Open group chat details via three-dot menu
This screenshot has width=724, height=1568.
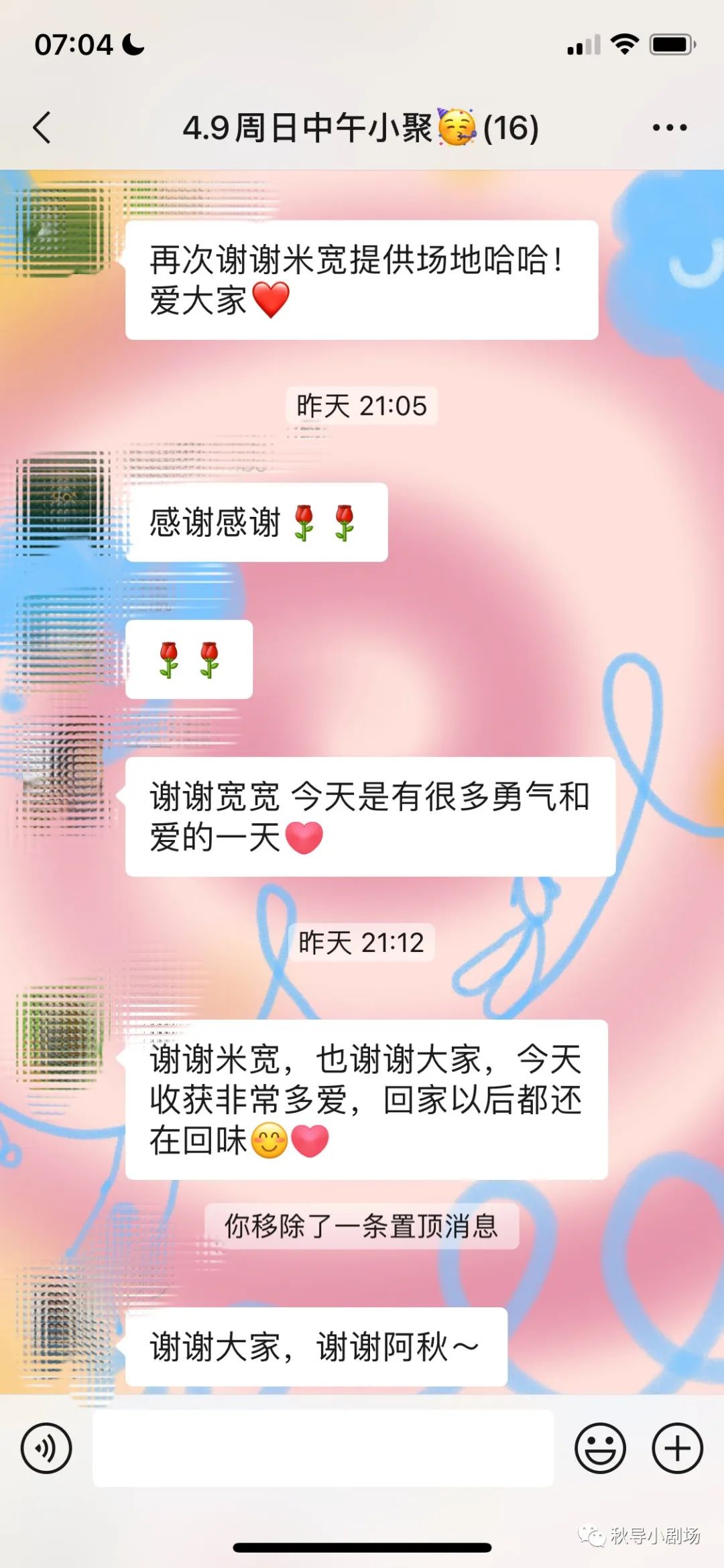pos(669,127)
